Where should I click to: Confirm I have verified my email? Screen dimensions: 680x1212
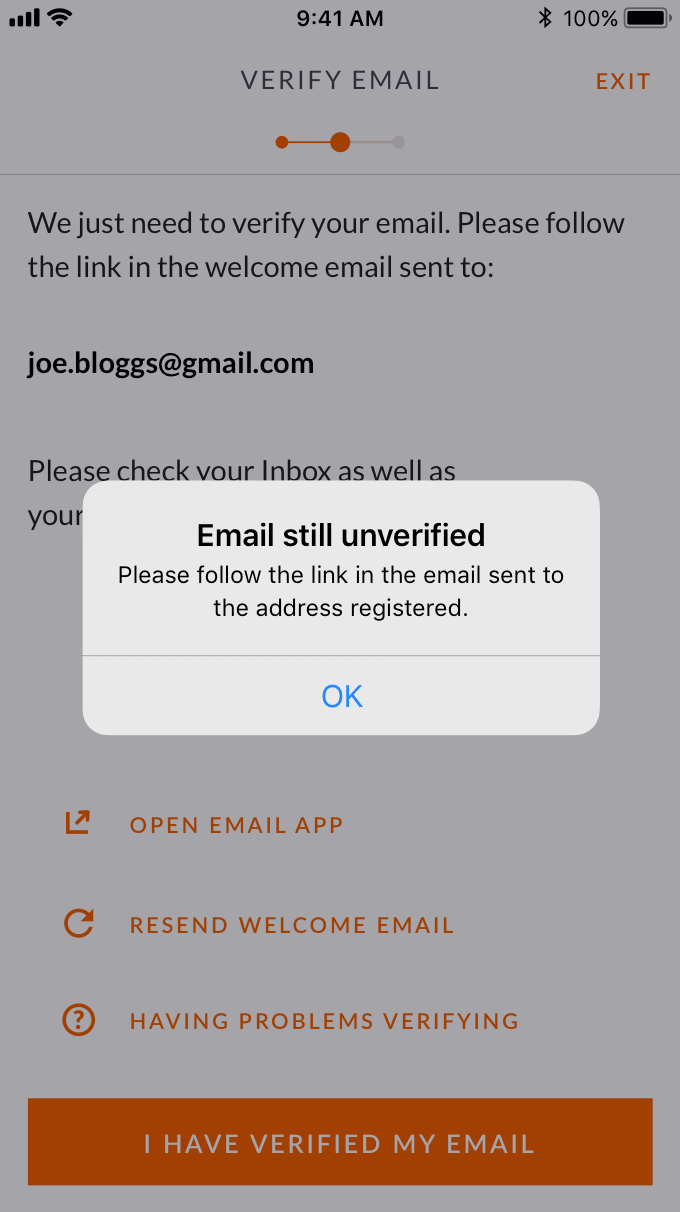[x=340, y=1143]
